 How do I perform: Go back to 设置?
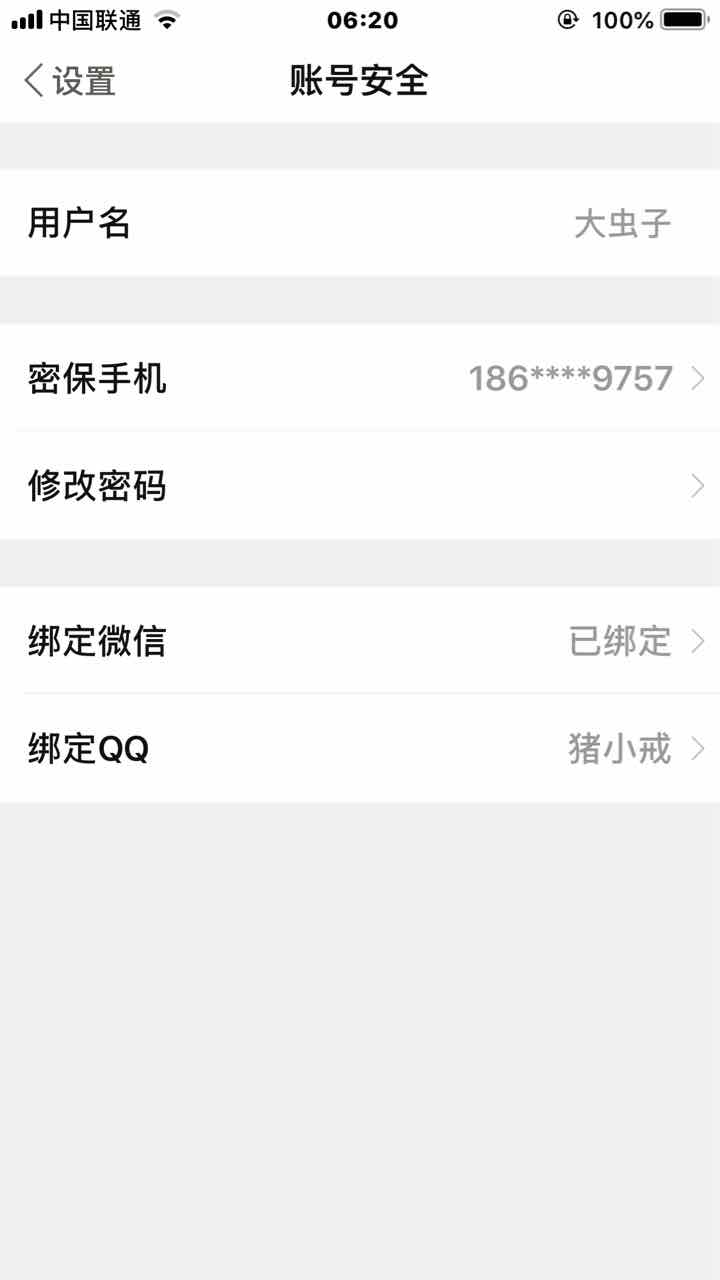pyautogui.click(x=70, y=81)
